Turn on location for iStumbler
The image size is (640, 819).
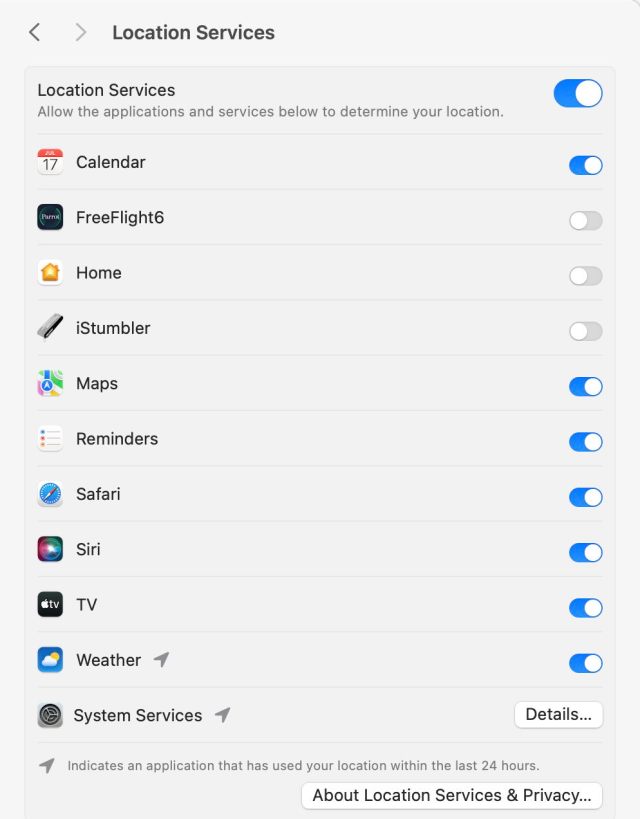click(x=585, y=331)
